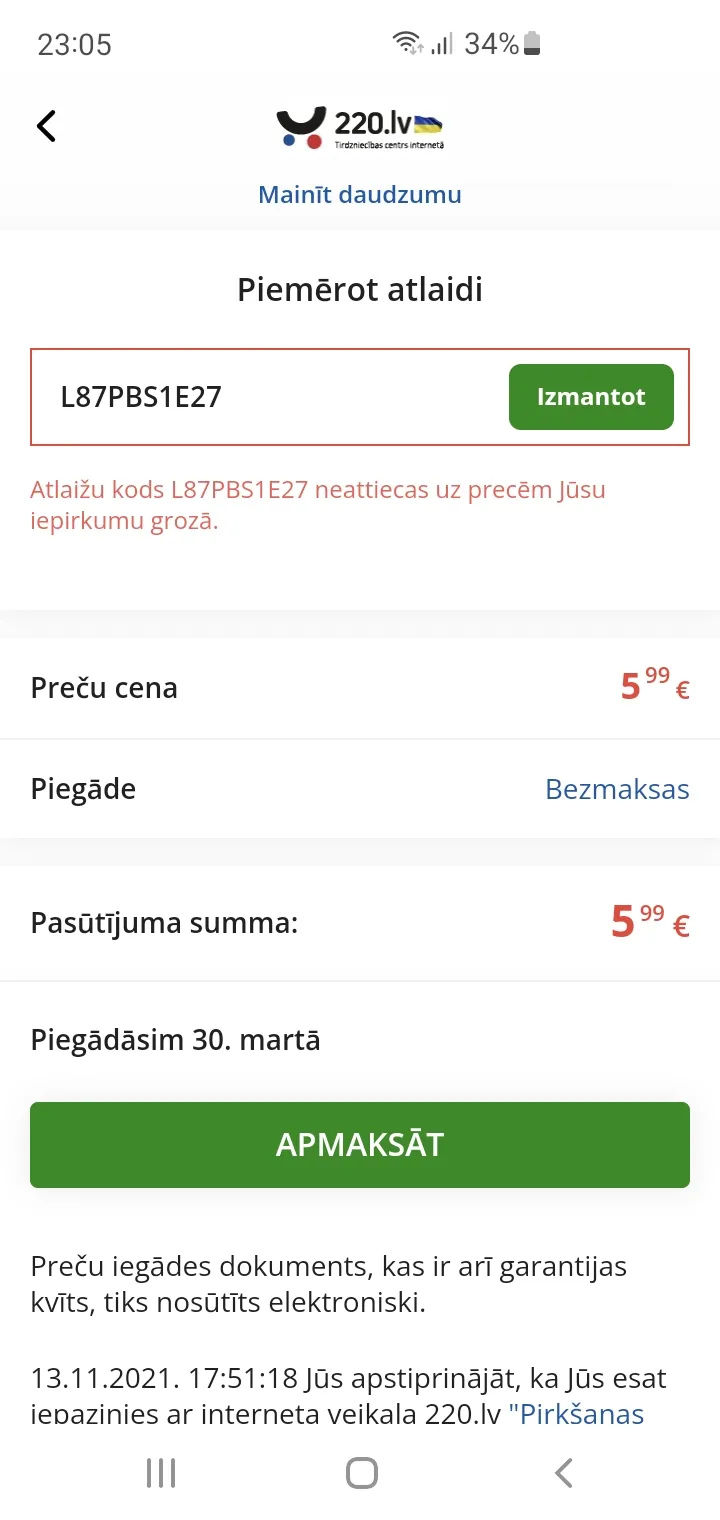
Task: Apply the code with the Izmantot button
Action: 591,397
